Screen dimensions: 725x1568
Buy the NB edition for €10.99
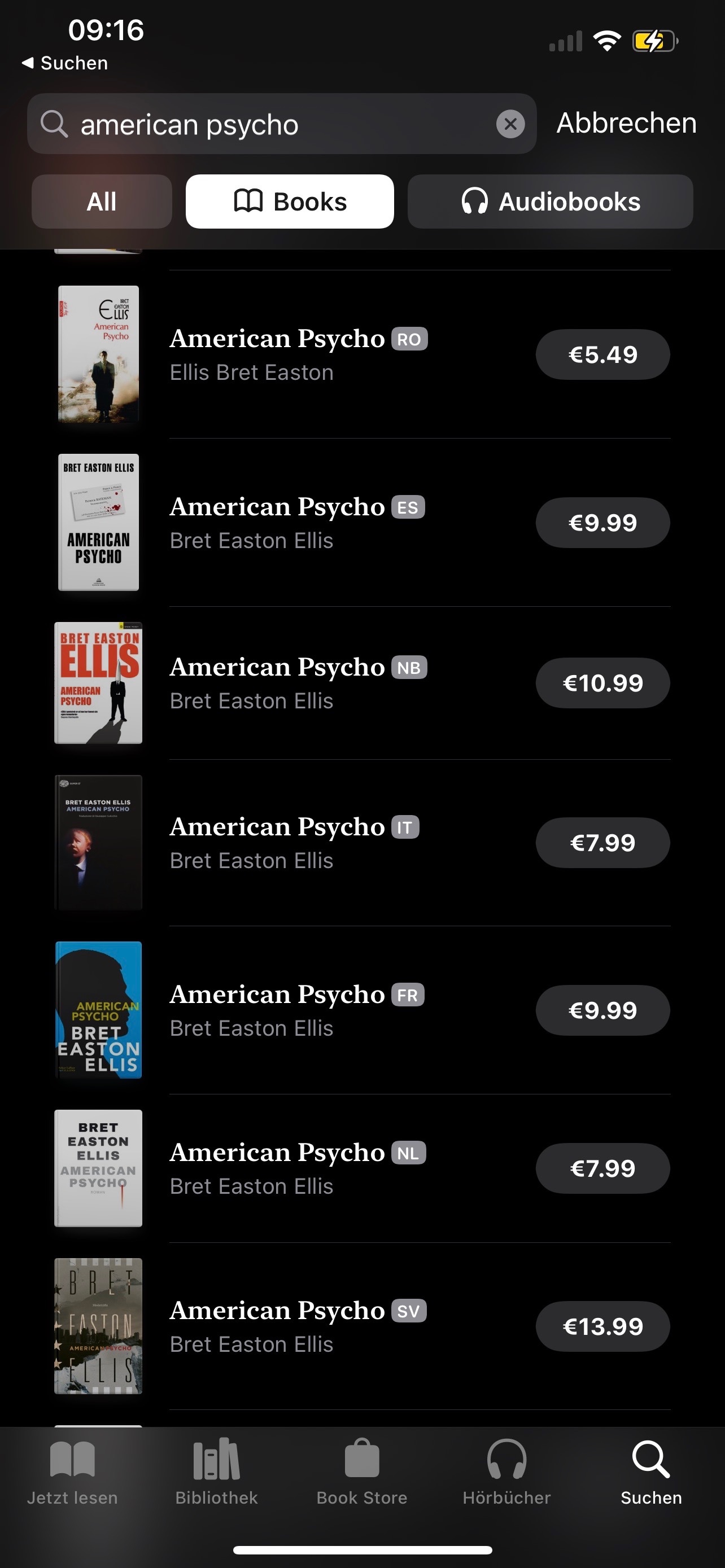(602, 683)
